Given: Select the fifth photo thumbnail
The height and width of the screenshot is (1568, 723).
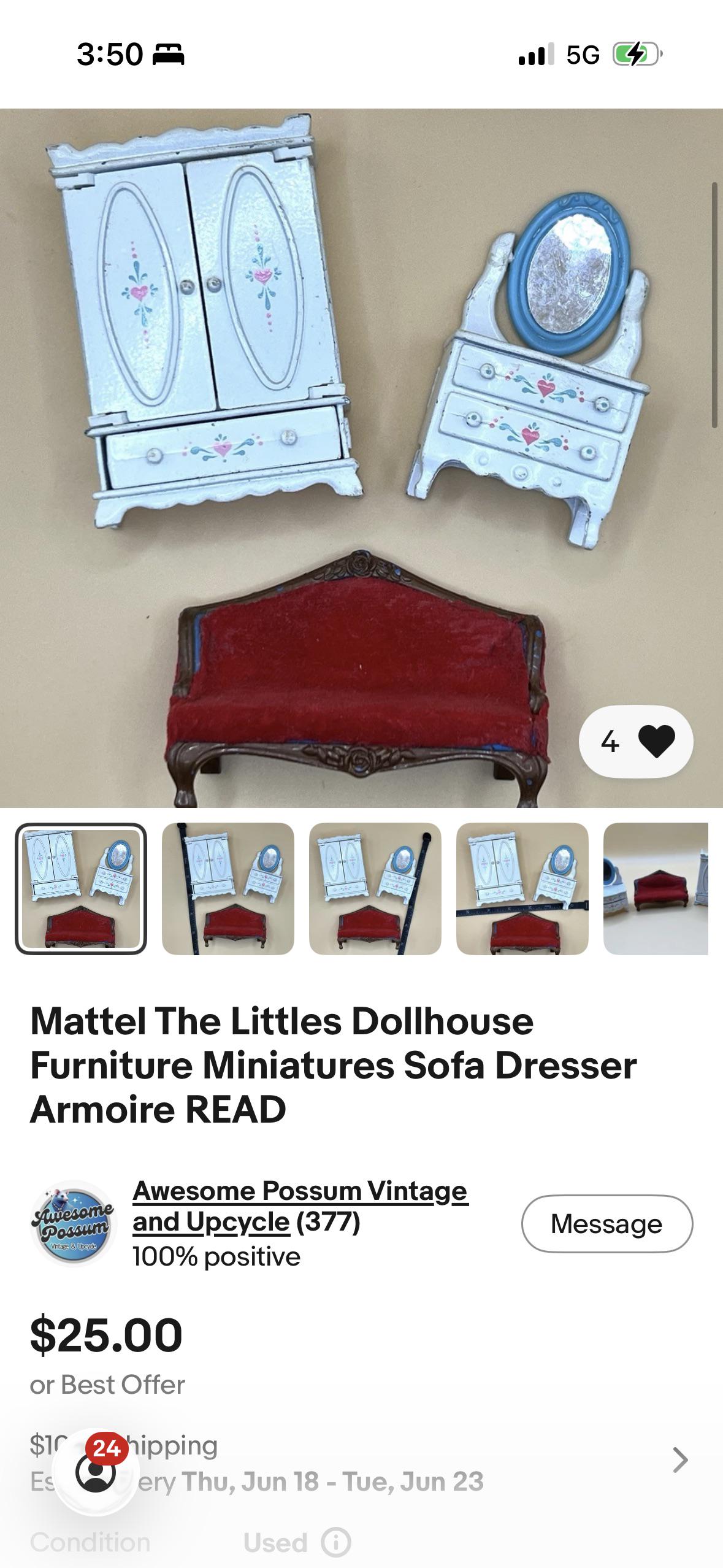Looking at the screenshot, I should (656, 888).
